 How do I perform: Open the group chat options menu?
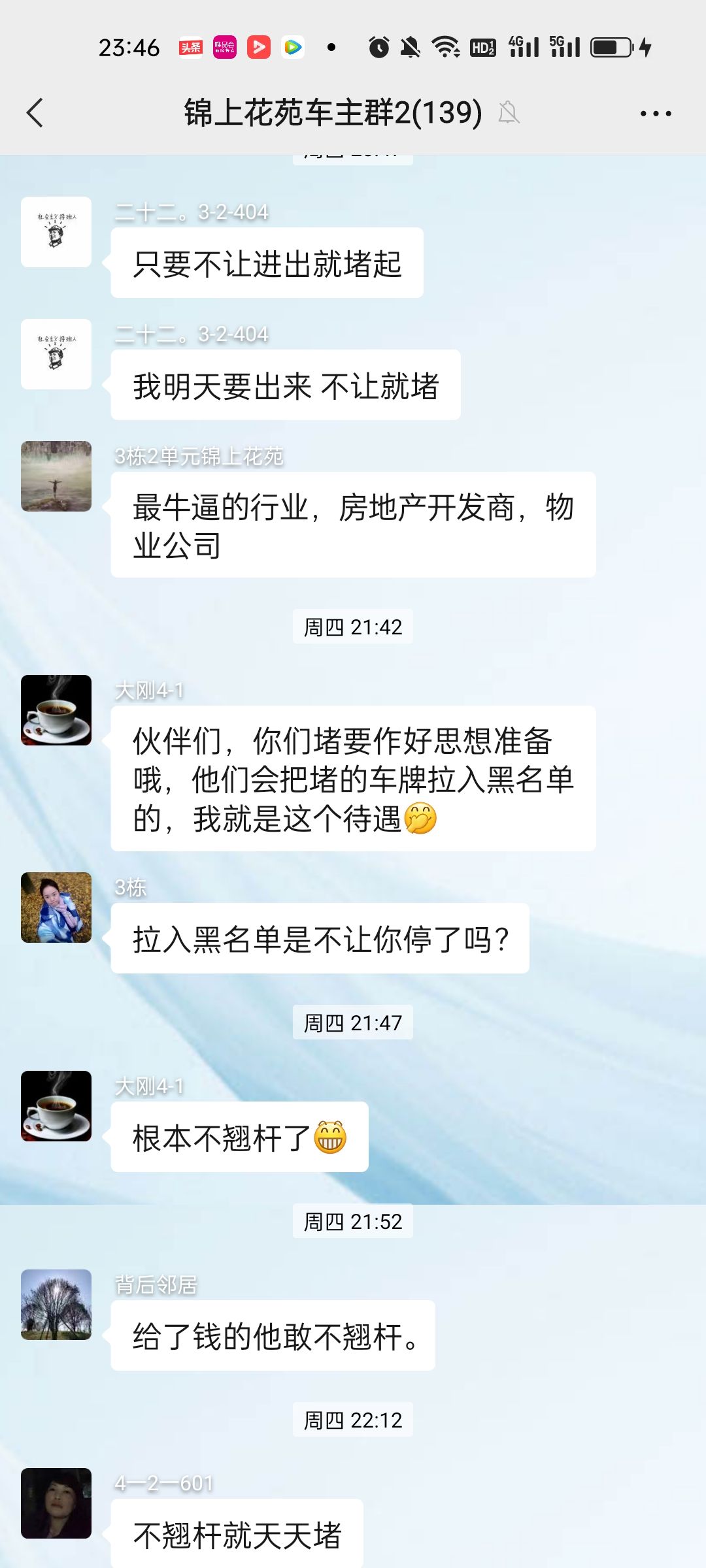pyautogui.click(x=656, y=114)
